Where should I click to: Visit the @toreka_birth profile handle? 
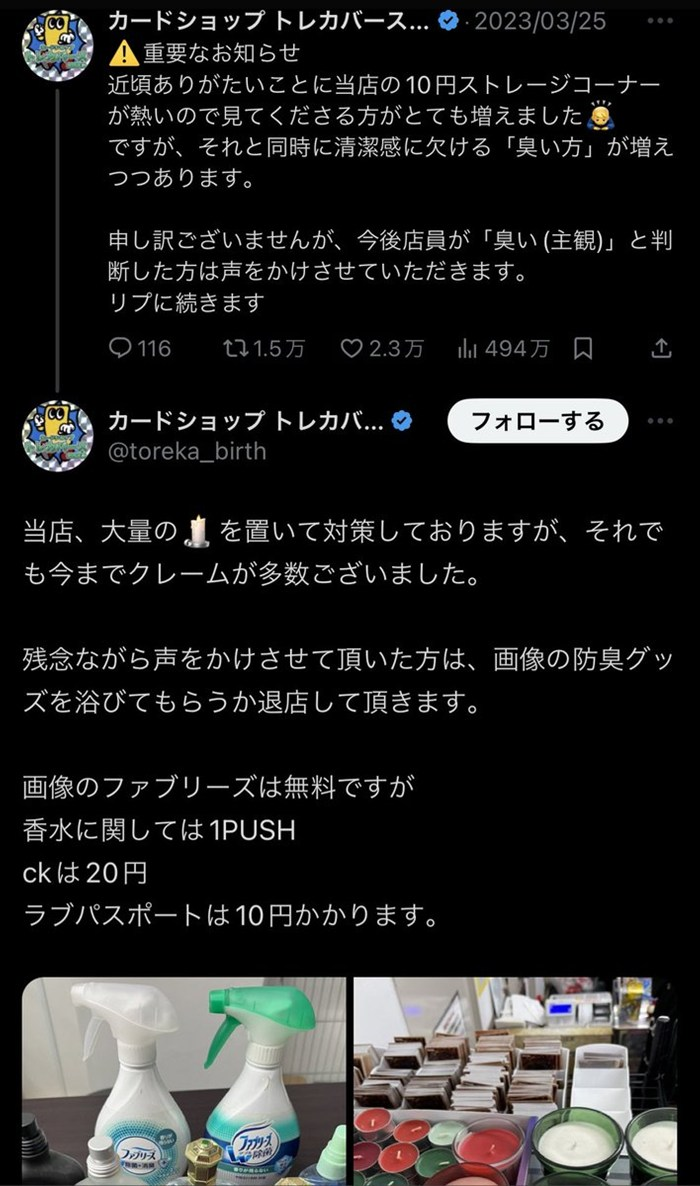tap(187, 451)
